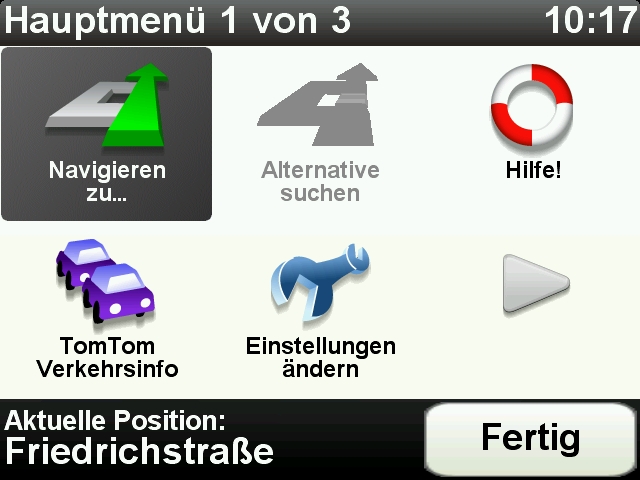Select TomTom Verkehrsinfo
Image resolution: width=640 pixels, height=480 pixels.
(106, 310)
